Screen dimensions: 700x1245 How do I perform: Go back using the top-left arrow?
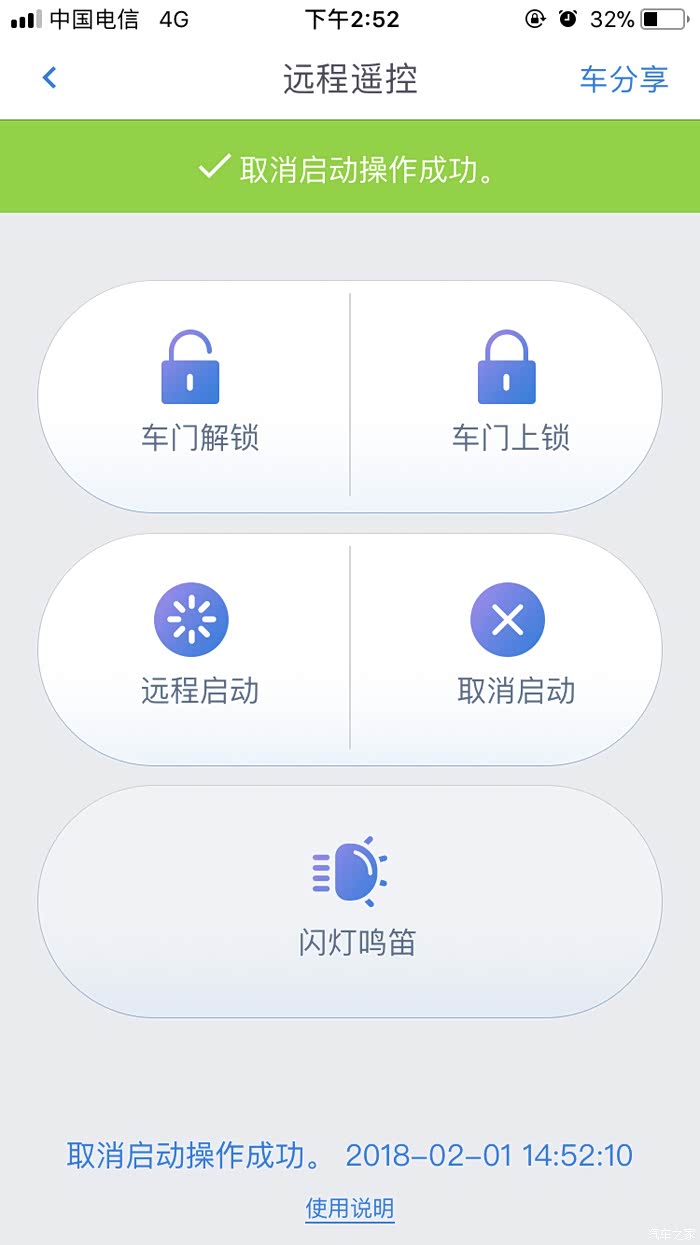(49, 78)
